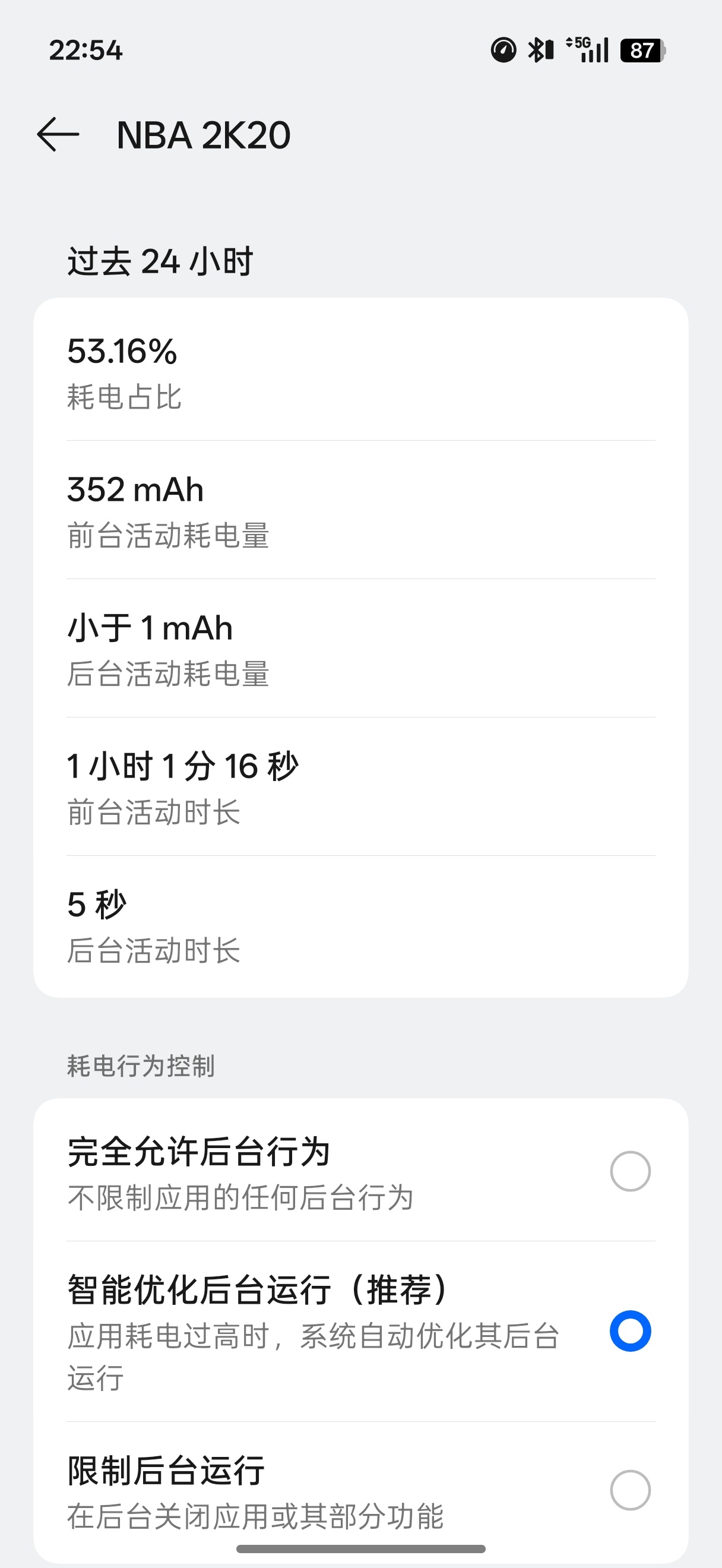Go back from the NBA 2K20 page
The height and width of the screenshot is (1568, 722).
point(58,134)
